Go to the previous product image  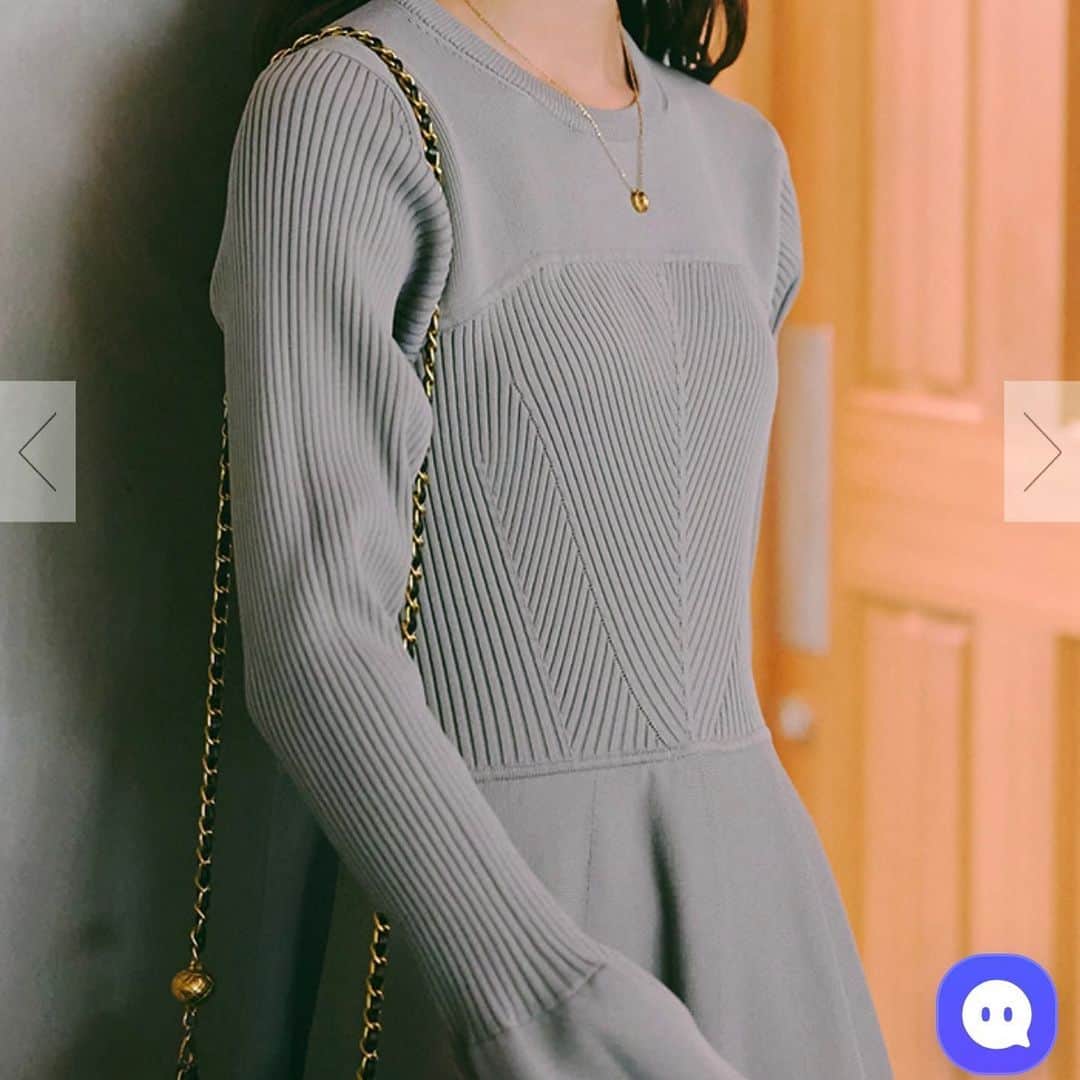[37, 452]
